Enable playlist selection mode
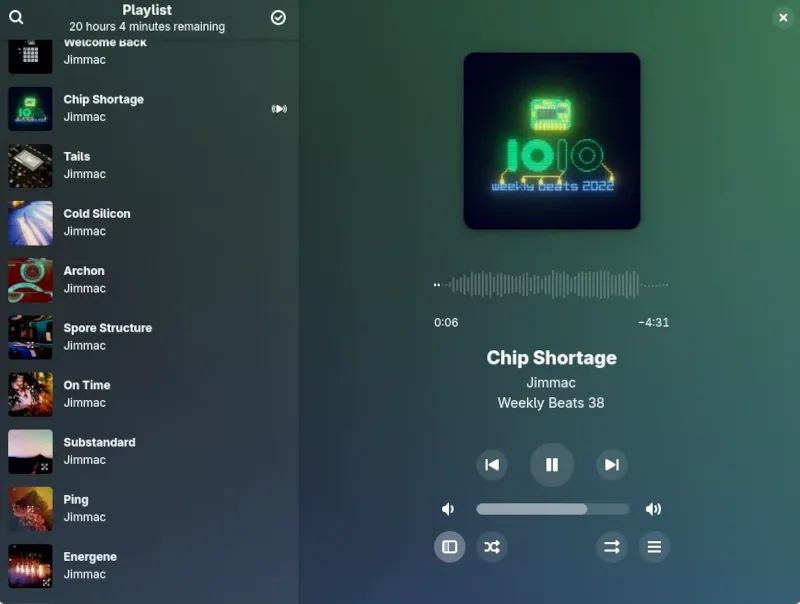This screenshot has height=604, width=800. coord(278,17)
